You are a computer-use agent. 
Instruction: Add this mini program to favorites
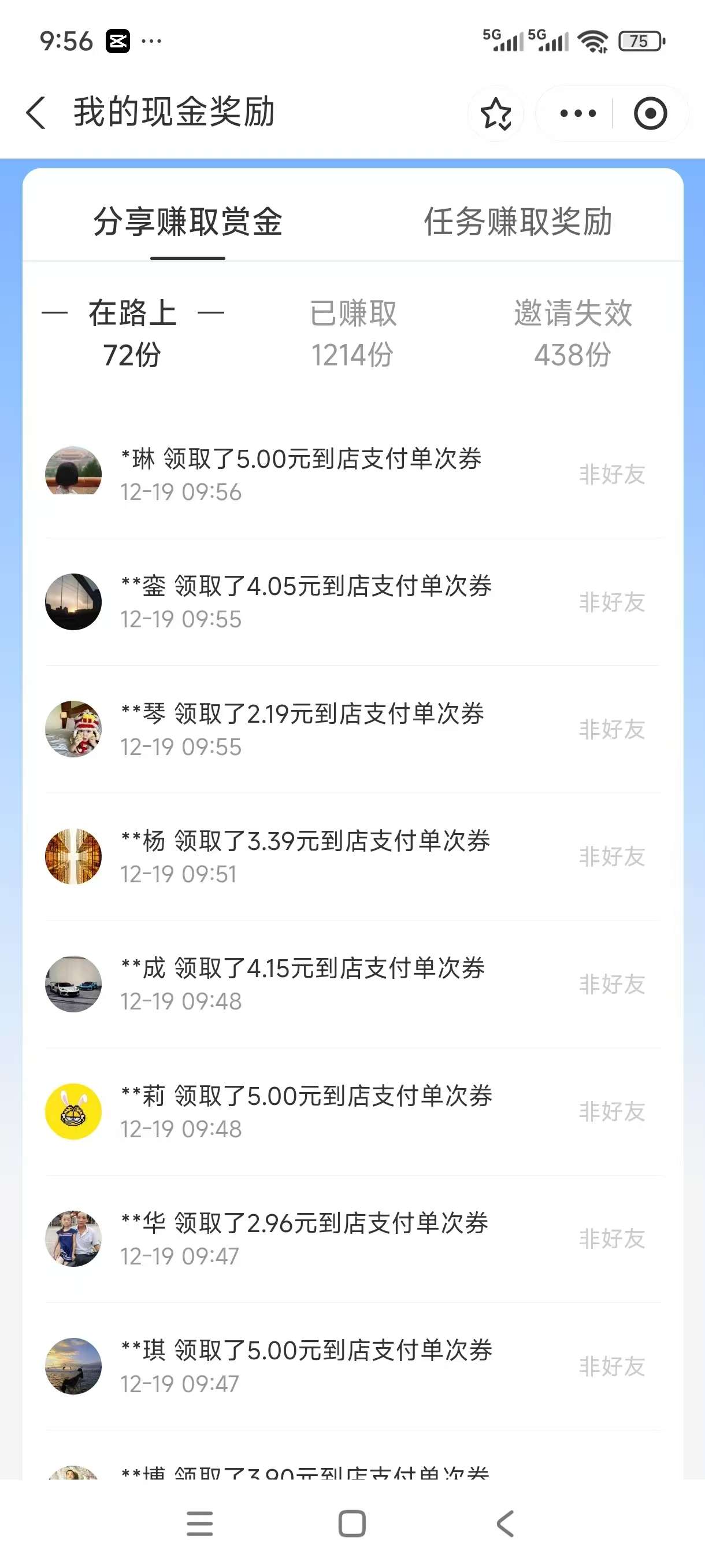[x=496, y=114]
